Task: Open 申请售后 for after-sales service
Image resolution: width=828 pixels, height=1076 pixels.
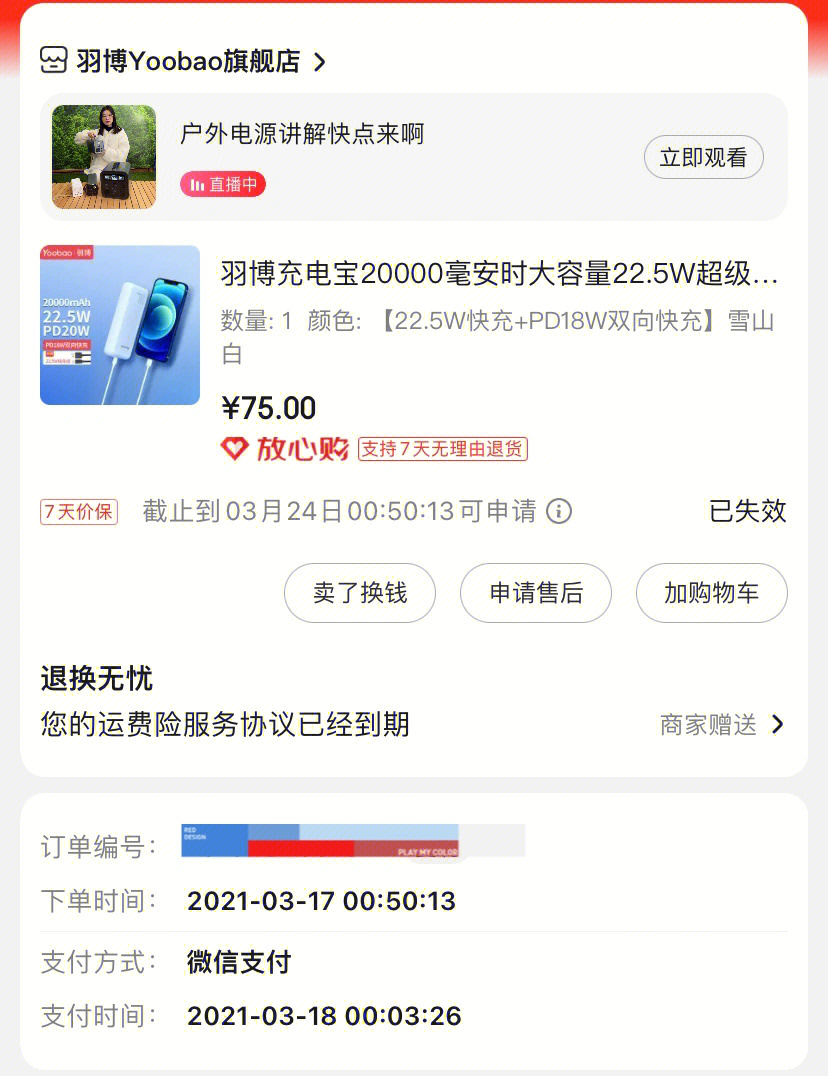Action: (x=535, y=593)
